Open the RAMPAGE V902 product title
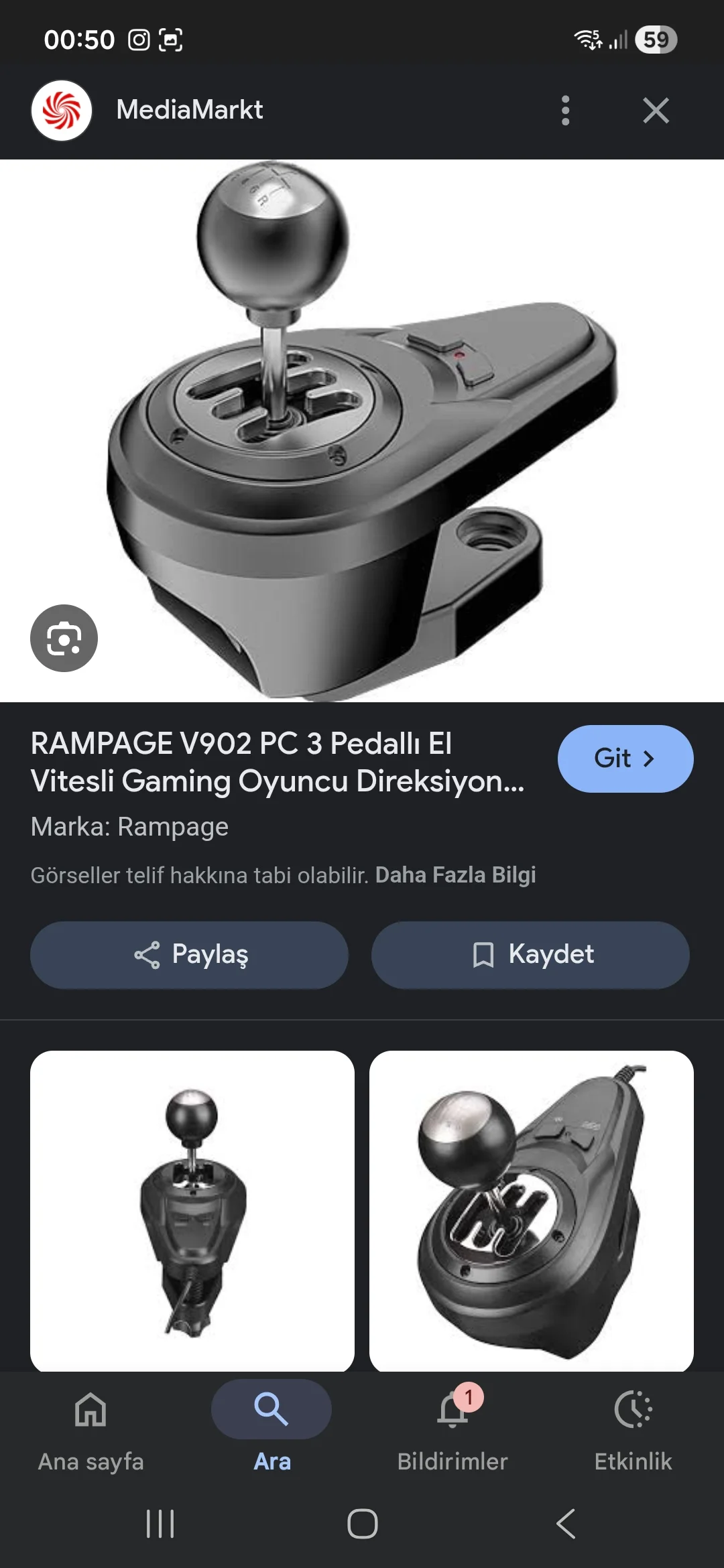724x1568 pixels. (277, 763)
